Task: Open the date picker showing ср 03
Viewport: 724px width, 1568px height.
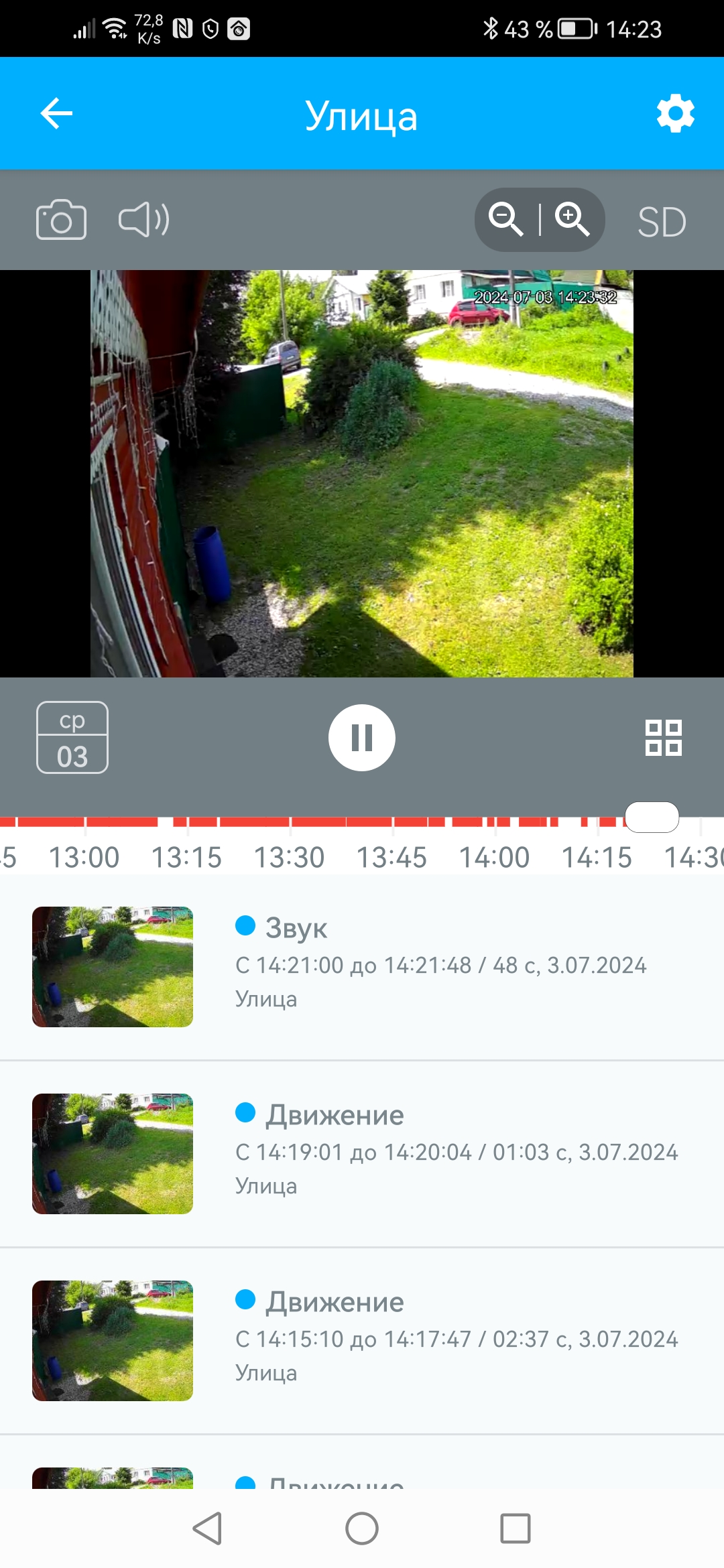Action: 72,738
